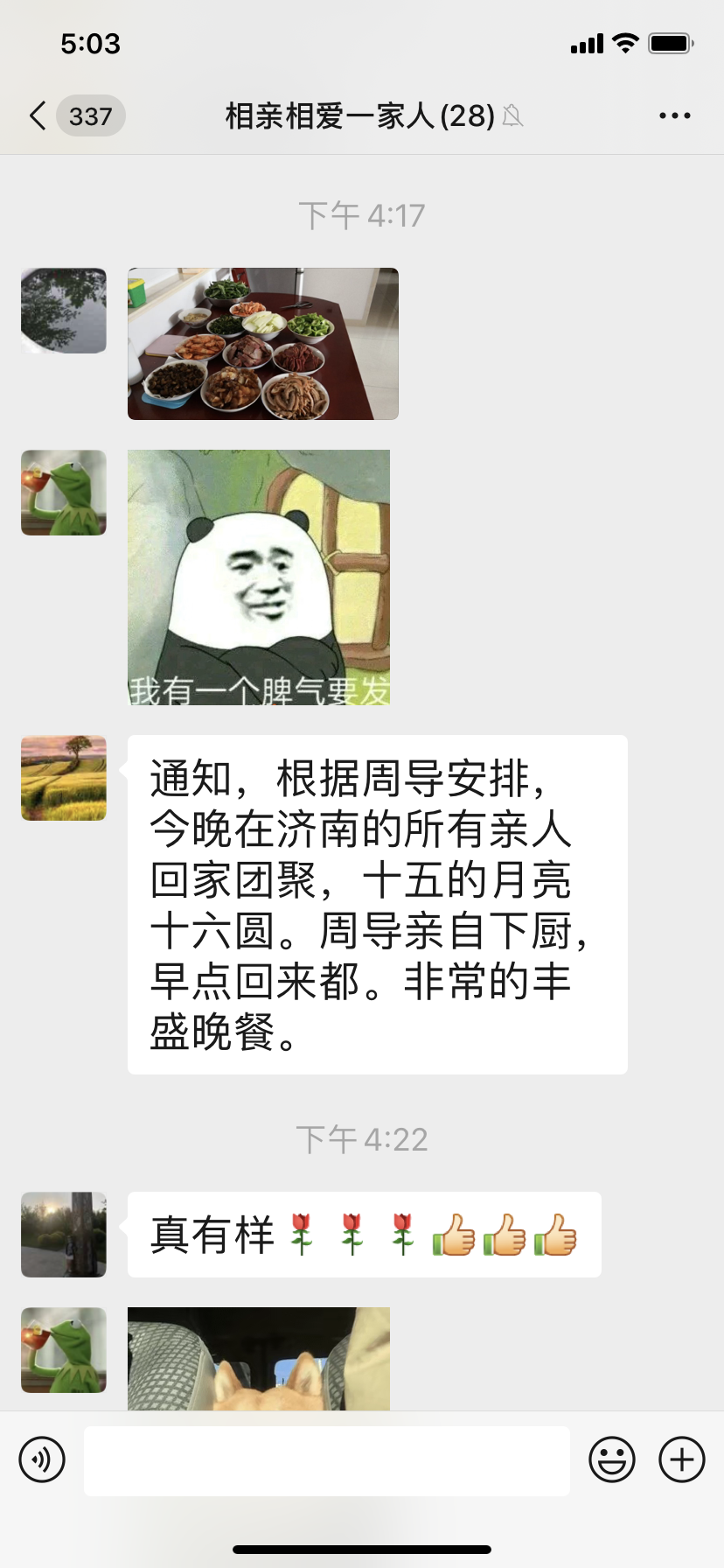Open the emoji sticker panel
Viewport: 724px width, 1568px height.
tap(611, 1459)
